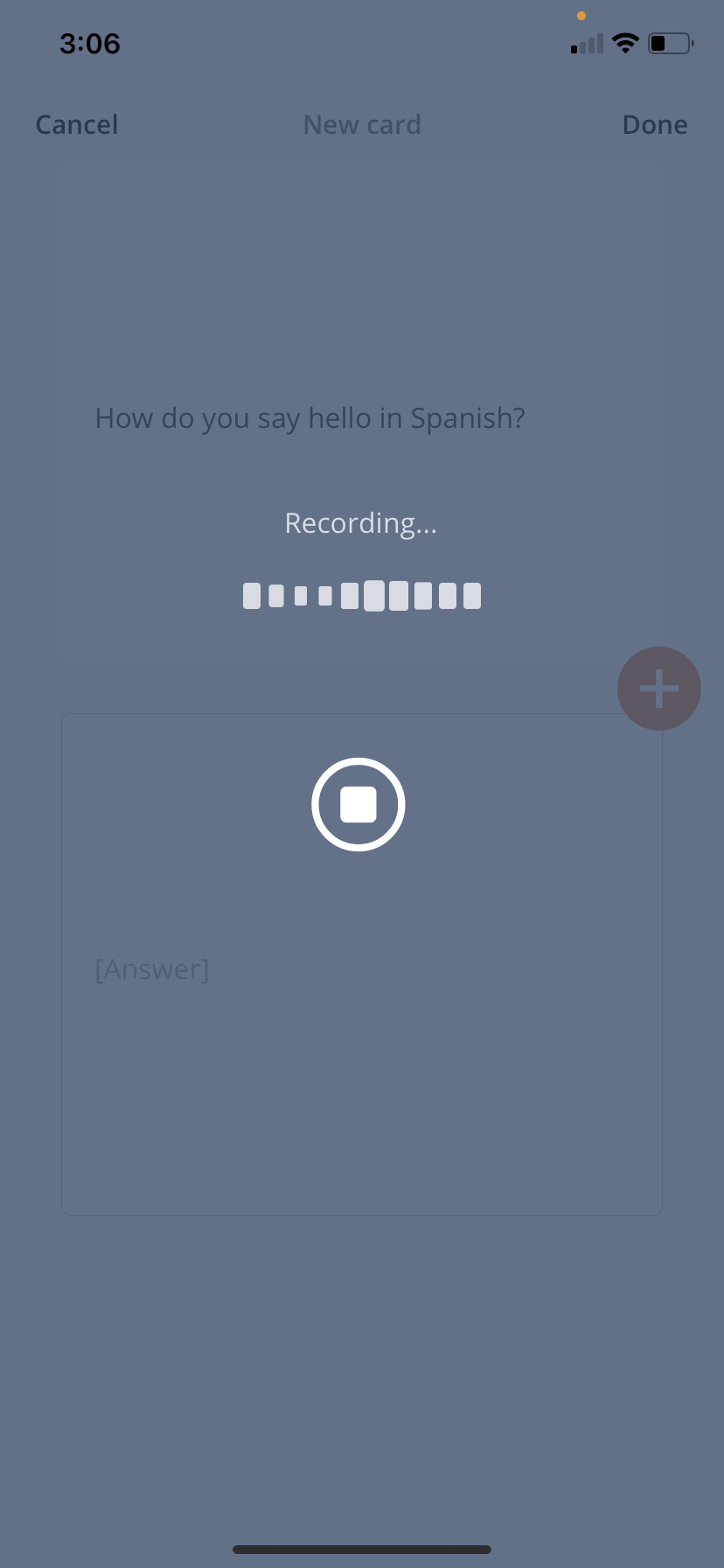
Task: Edit the question about hello in Spanish
Action: point(310,418)
